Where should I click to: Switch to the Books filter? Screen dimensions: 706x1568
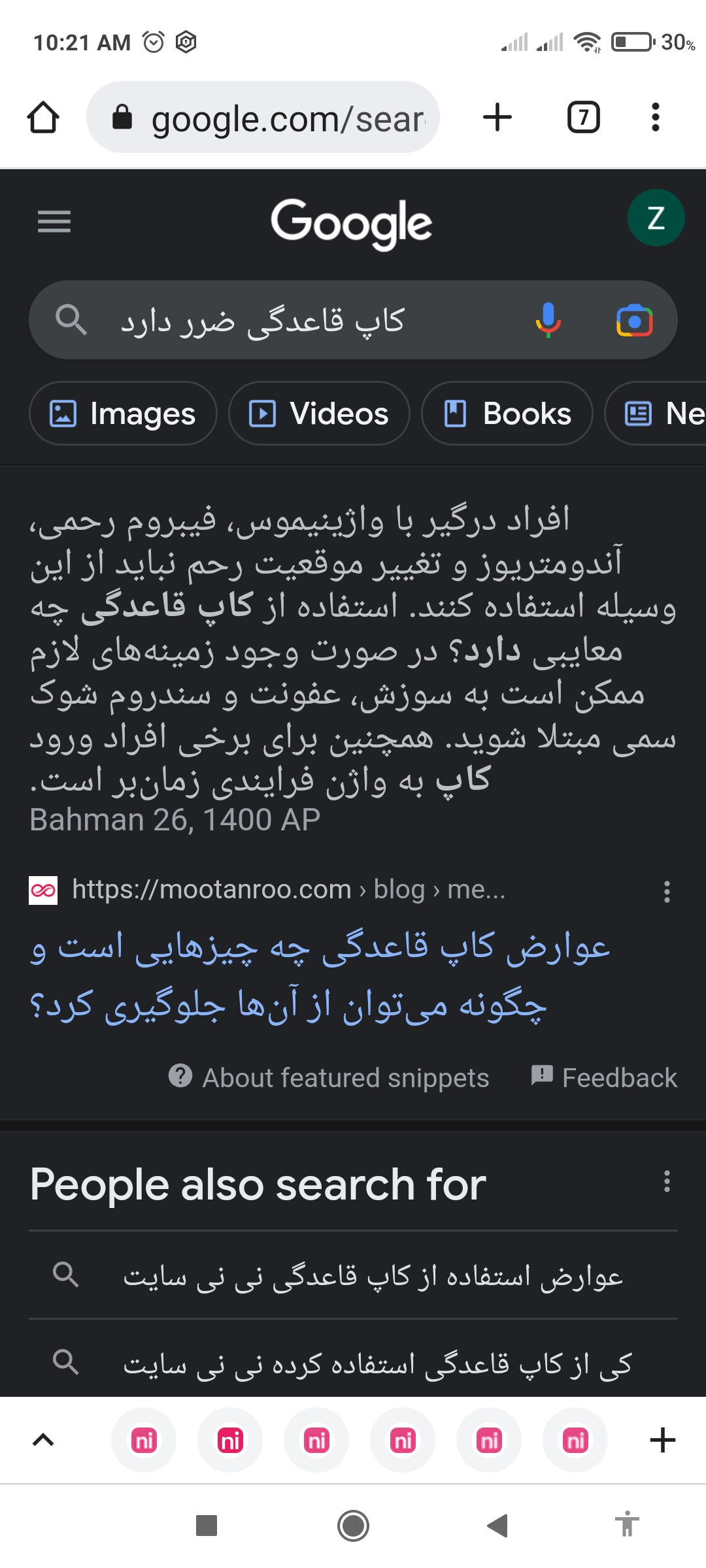coord(507,414)
